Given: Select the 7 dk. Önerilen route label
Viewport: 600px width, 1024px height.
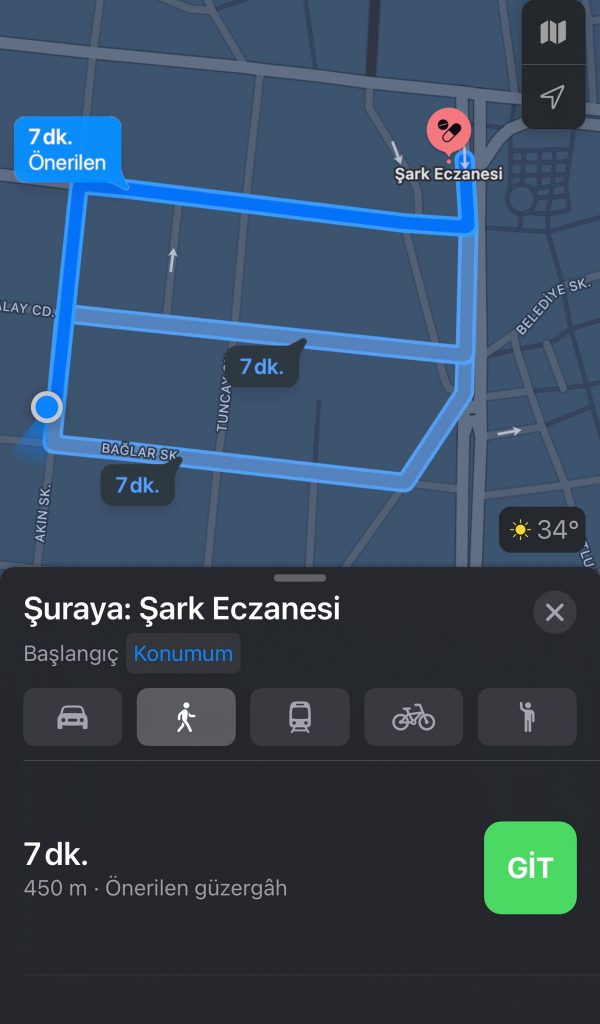Looking at the screenshot, I should tap(67, 150).
